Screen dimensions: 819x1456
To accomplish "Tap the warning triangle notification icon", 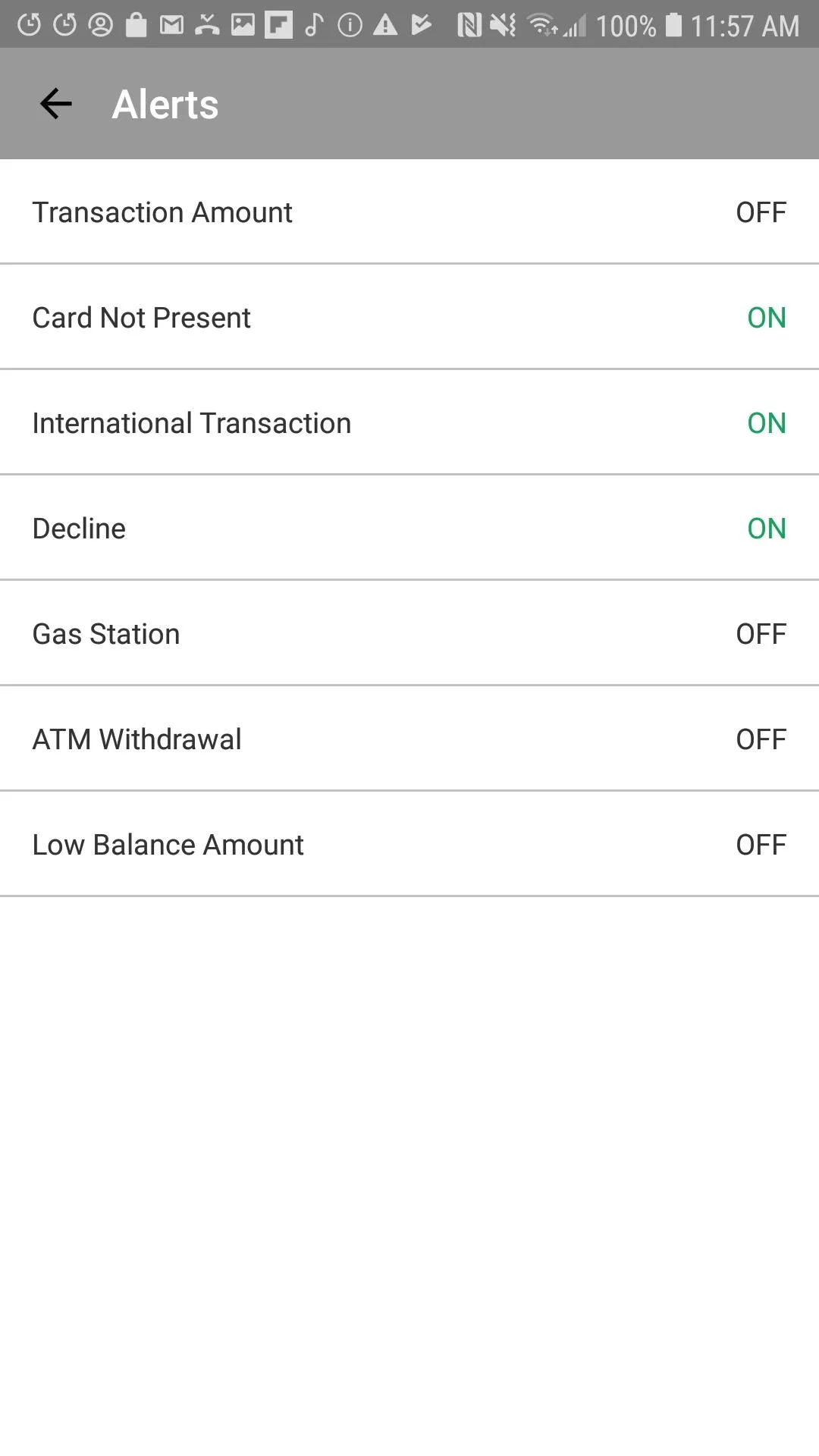I will point(384,24).
